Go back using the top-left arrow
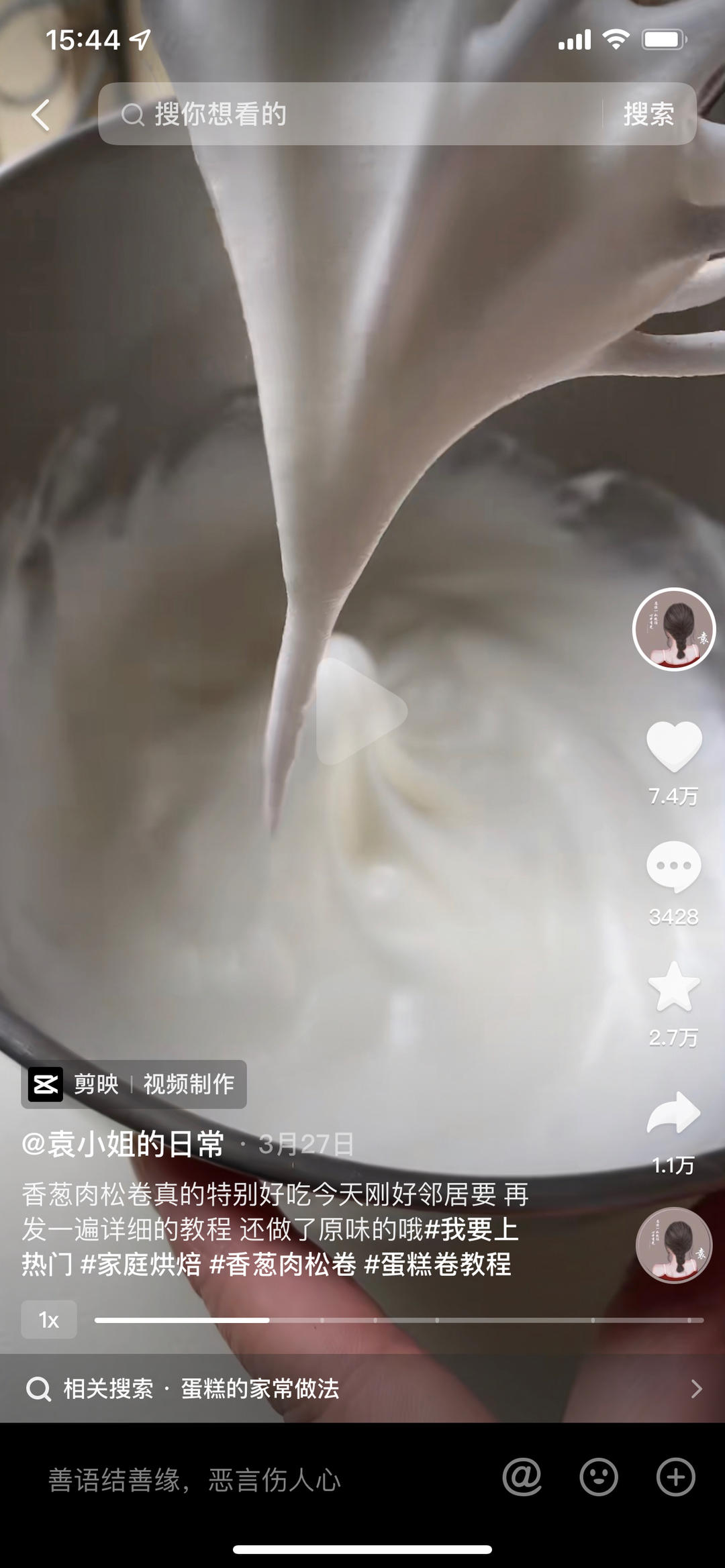Screen dimensions: 725x1568 click(x=42, y=115)
